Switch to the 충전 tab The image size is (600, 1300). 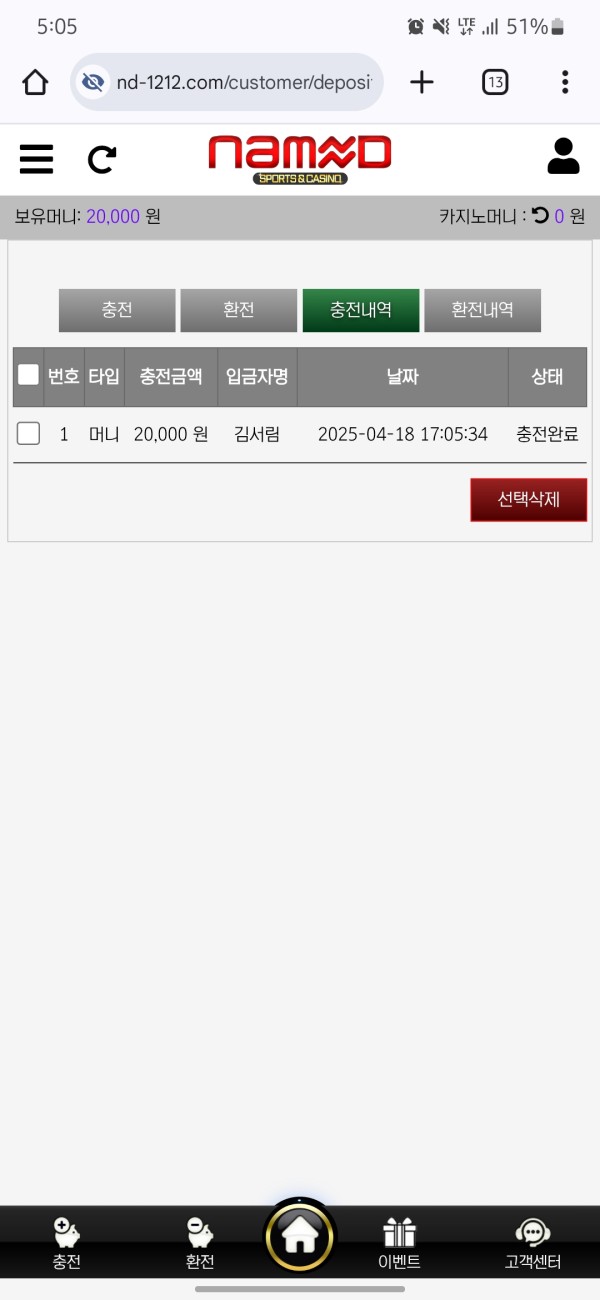(117, 310)
